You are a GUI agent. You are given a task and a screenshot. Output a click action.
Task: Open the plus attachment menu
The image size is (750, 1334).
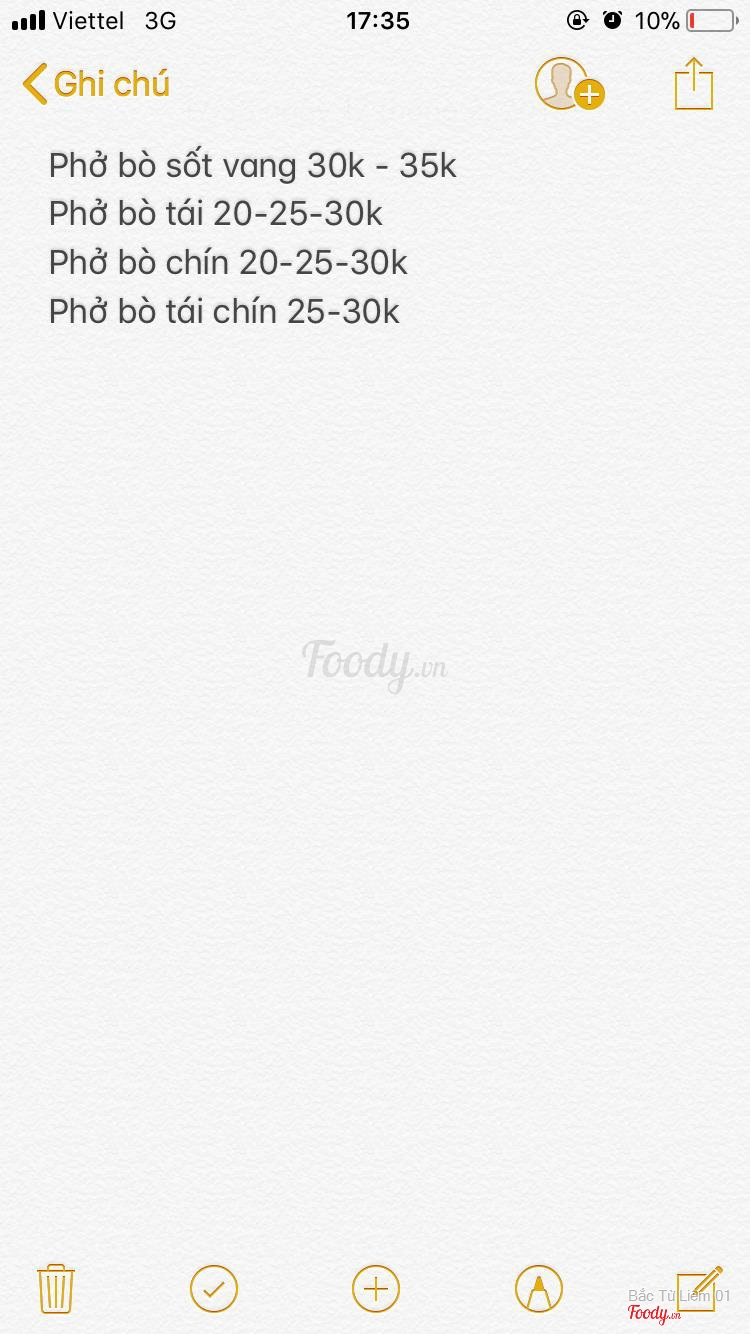click(376, 1288)
